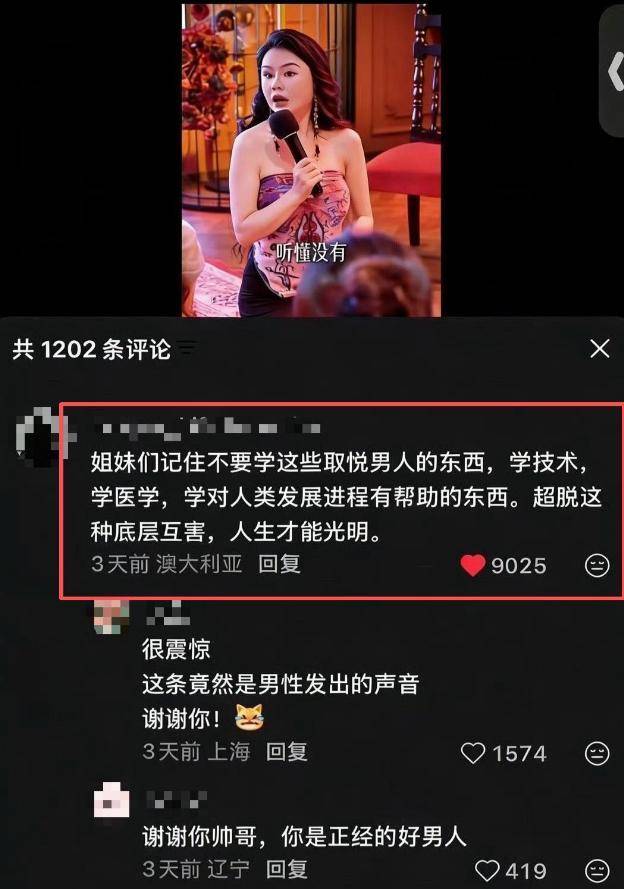
Task: Dislike the comment from 澳大利亚
Action: [597, 566]
